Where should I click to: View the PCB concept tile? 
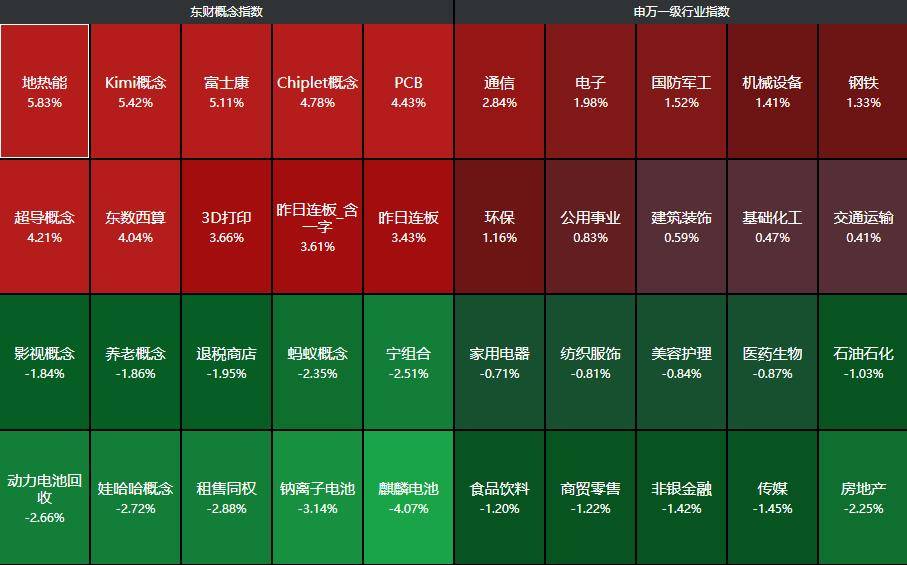(x=408, y=91)
